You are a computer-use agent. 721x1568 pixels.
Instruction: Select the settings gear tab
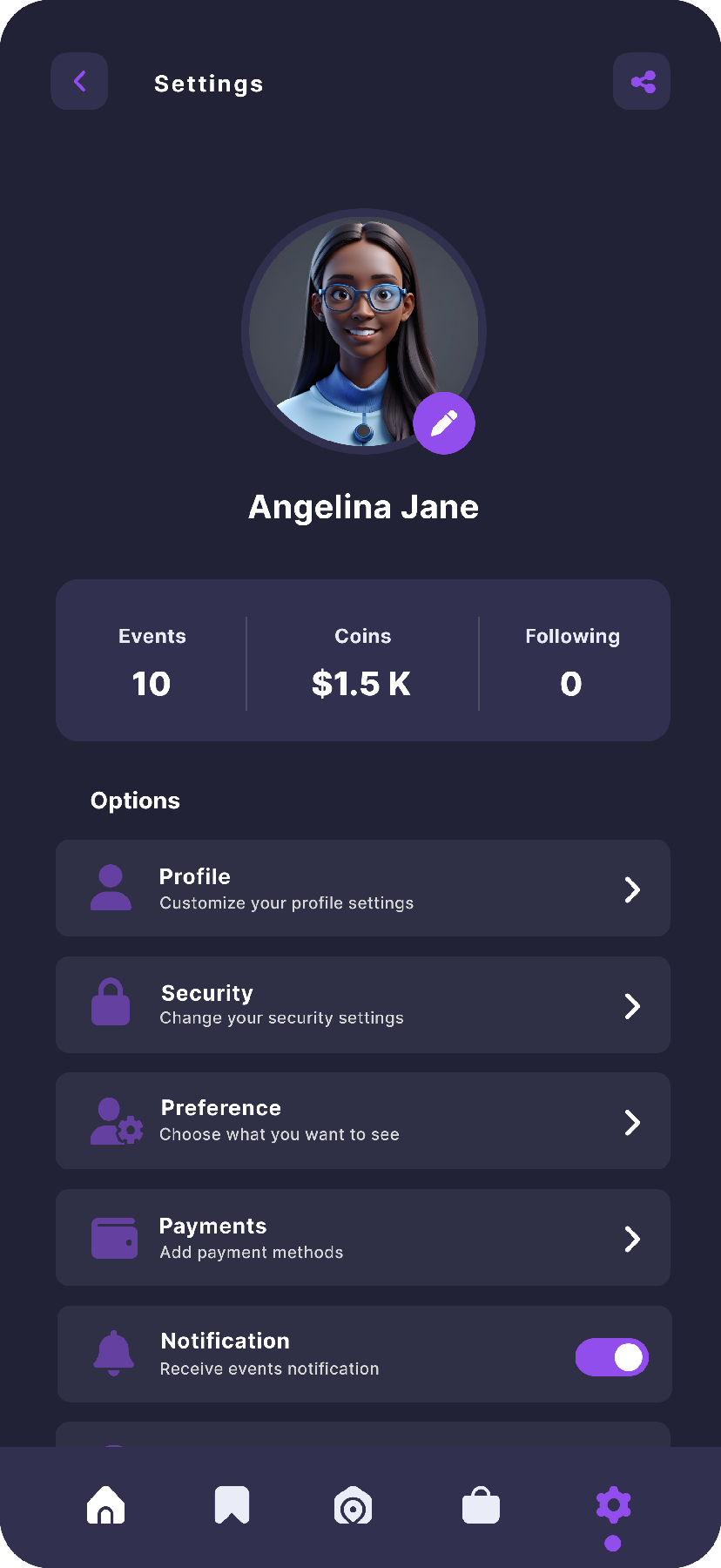[x=613, y=1505]
